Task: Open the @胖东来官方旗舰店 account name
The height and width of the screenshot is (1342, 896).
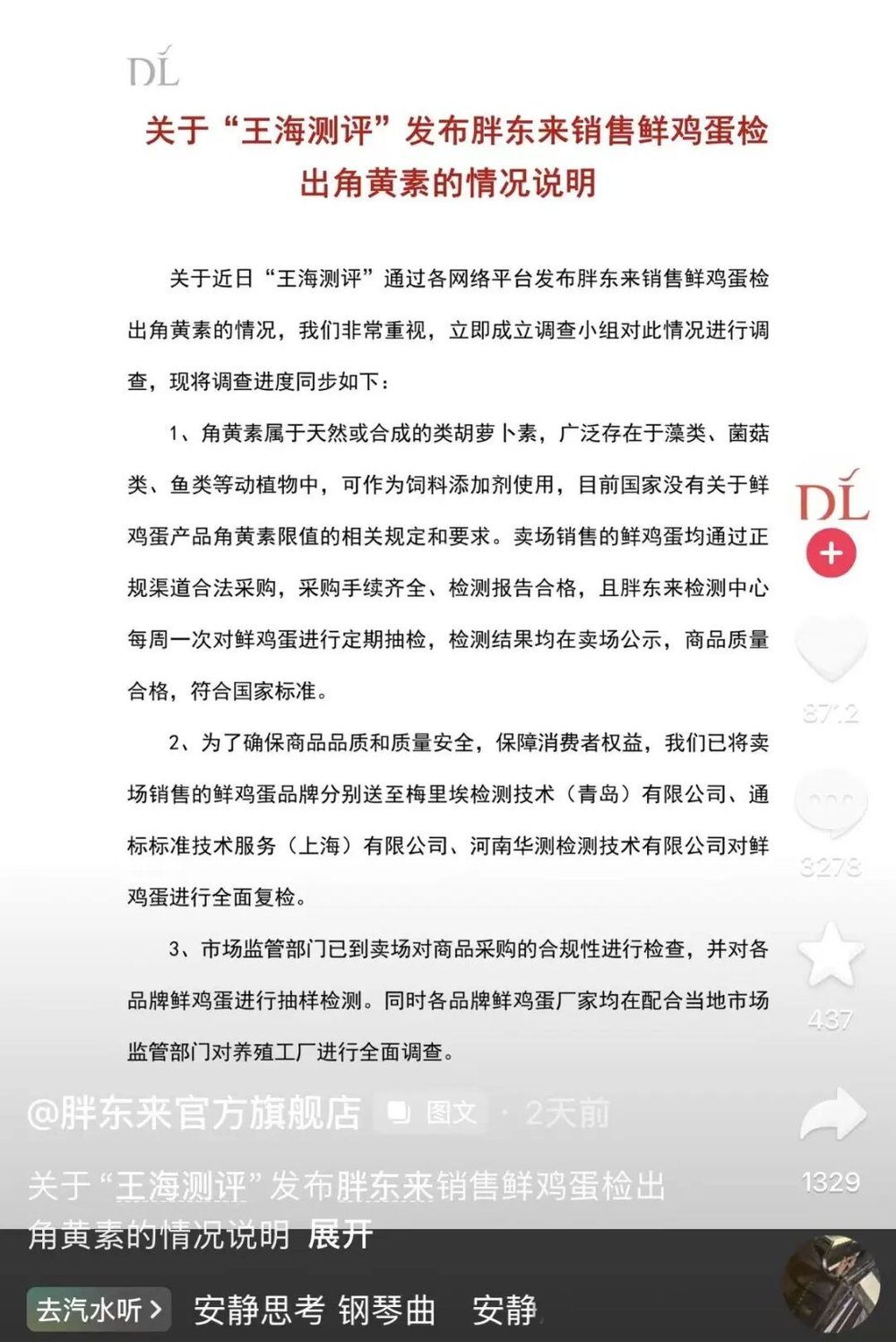Action: click(194, 1113)
